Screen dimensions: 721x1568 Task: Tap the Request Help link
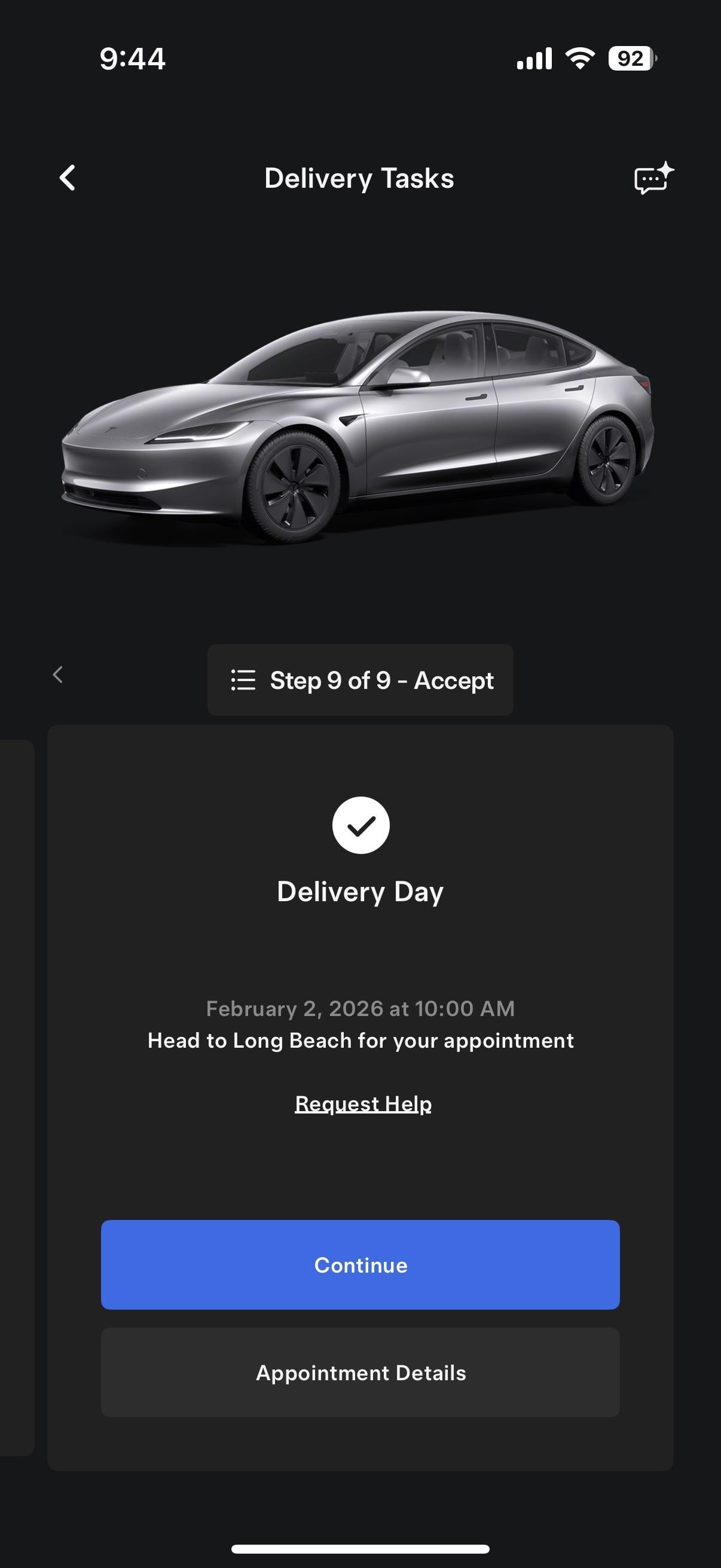coord(363,1103)
